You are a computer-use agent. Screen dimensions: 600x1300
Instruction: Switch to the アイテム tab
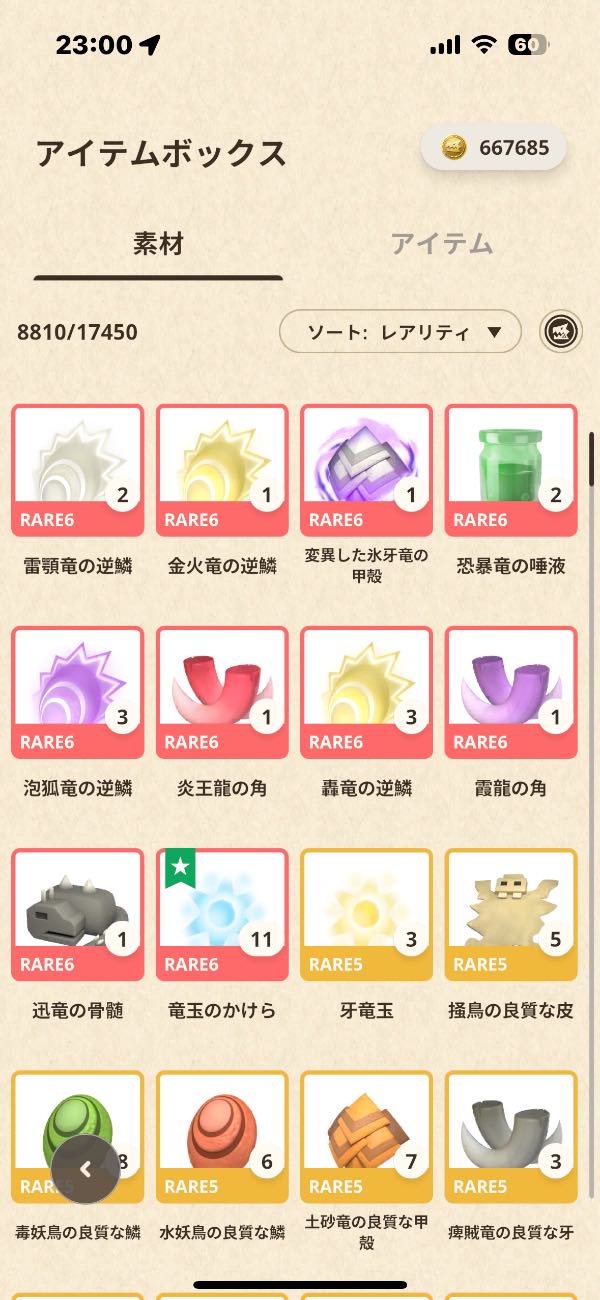(442, 243)
